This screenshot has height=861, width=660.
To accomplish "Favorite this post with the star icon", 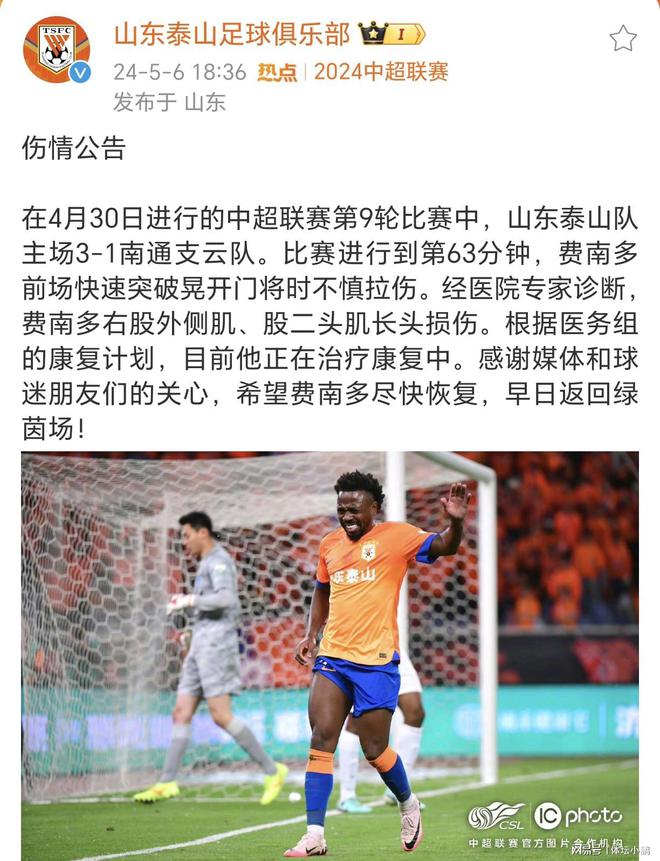I will [623, 39].
